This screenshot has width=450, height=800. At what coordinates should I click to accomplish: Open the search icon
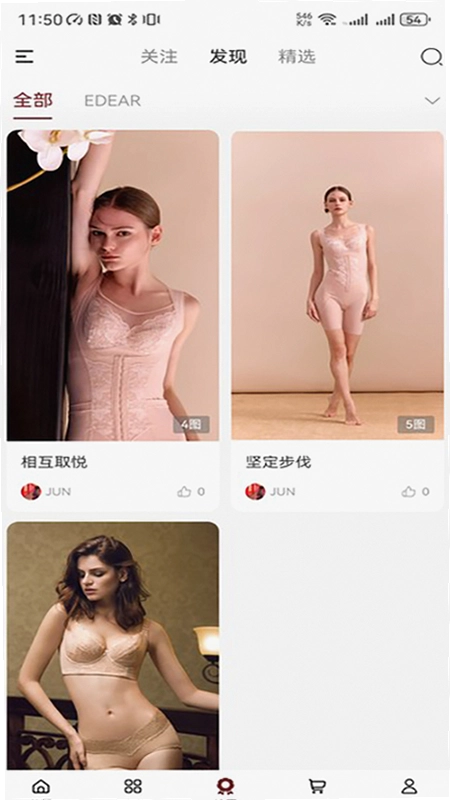pyautogui.click(x=431, y=57)
